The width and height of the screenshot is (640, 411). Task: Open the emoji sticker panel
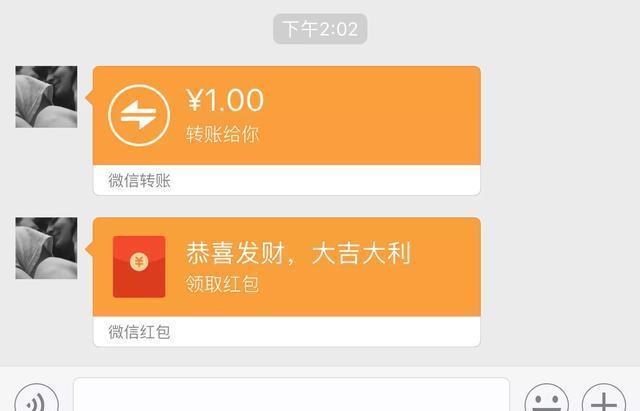(x=546, y=401)
